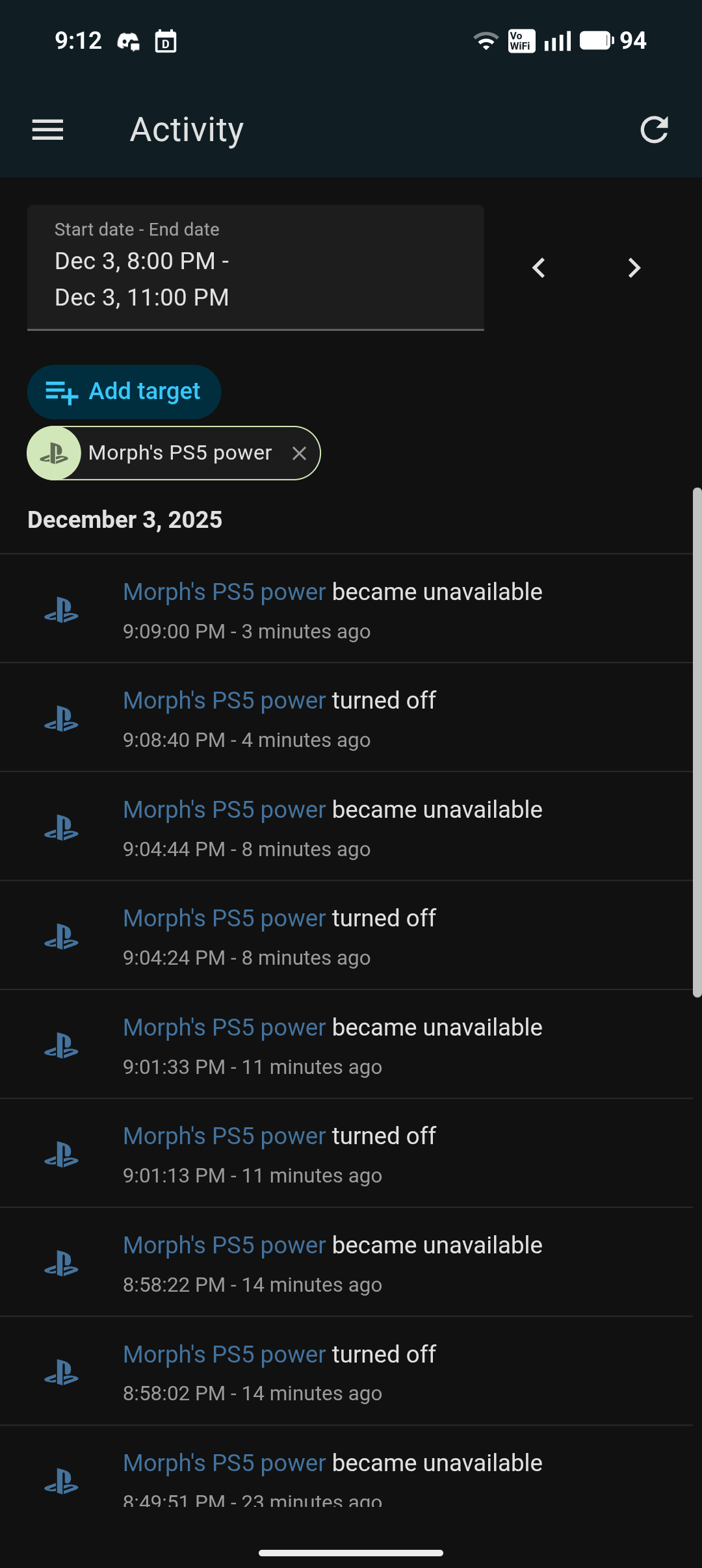Go to the next time range

(x=634, y=268)
